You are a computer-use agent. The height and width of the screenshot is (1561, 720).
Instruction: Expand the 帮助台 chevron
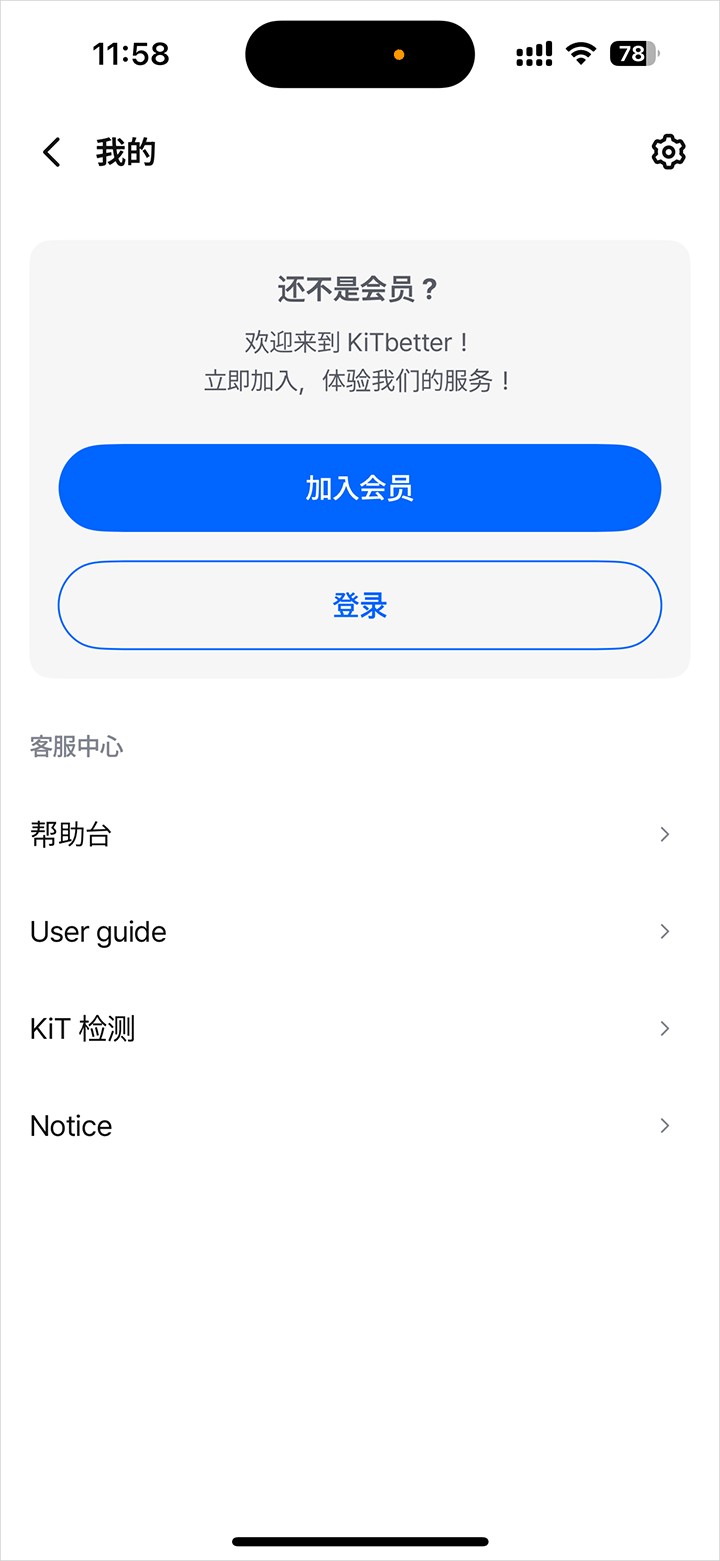pos(664,833)
